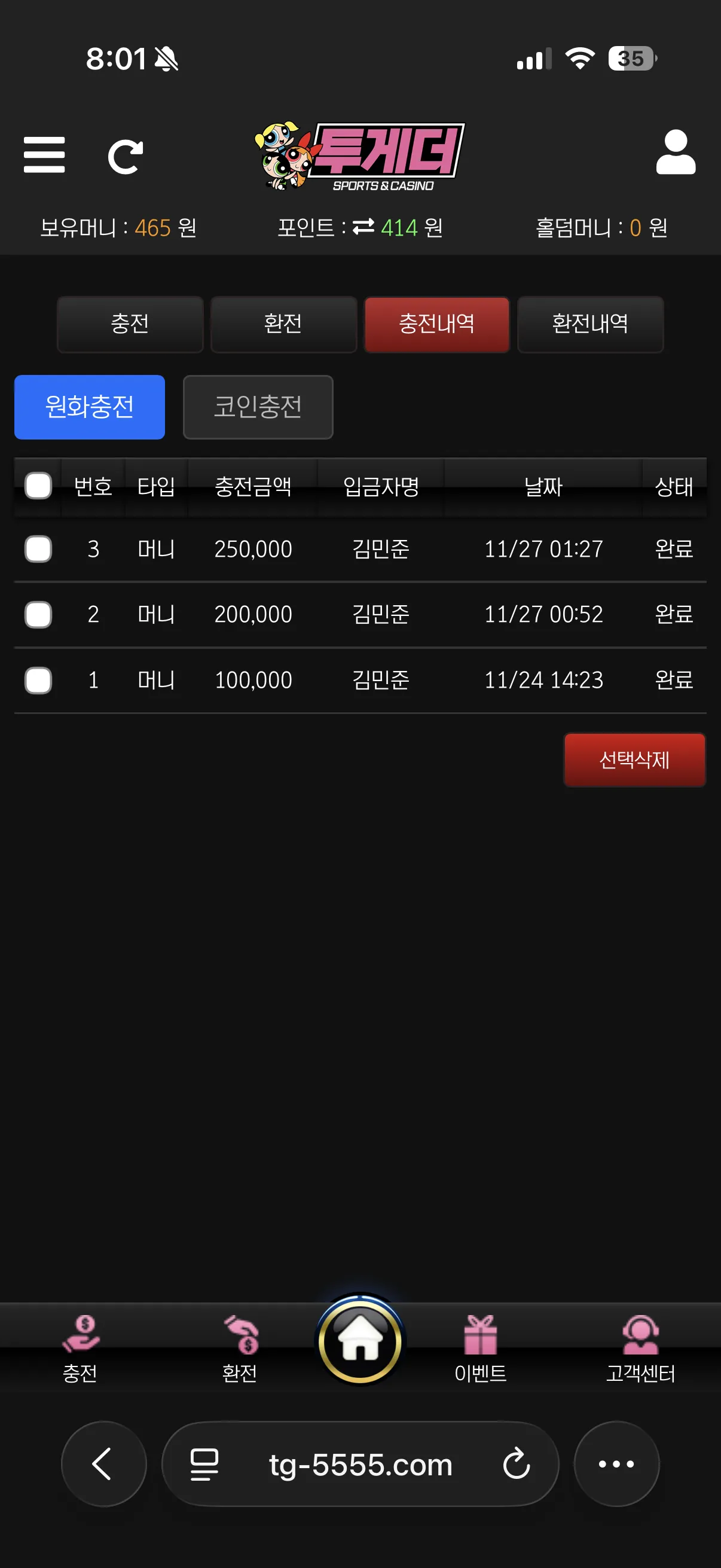Tap the browser's back arrow
The width and height of the screenshot is (721, 1568).
(103, 1463)
